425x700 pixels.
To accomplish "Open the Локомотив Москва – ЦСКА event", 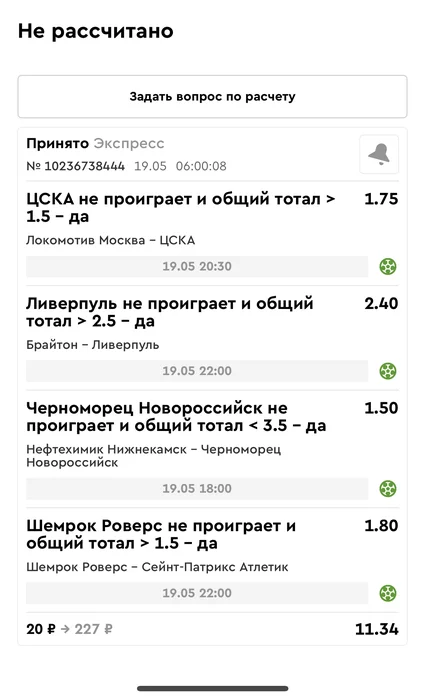I will click(x=111, y=240).
